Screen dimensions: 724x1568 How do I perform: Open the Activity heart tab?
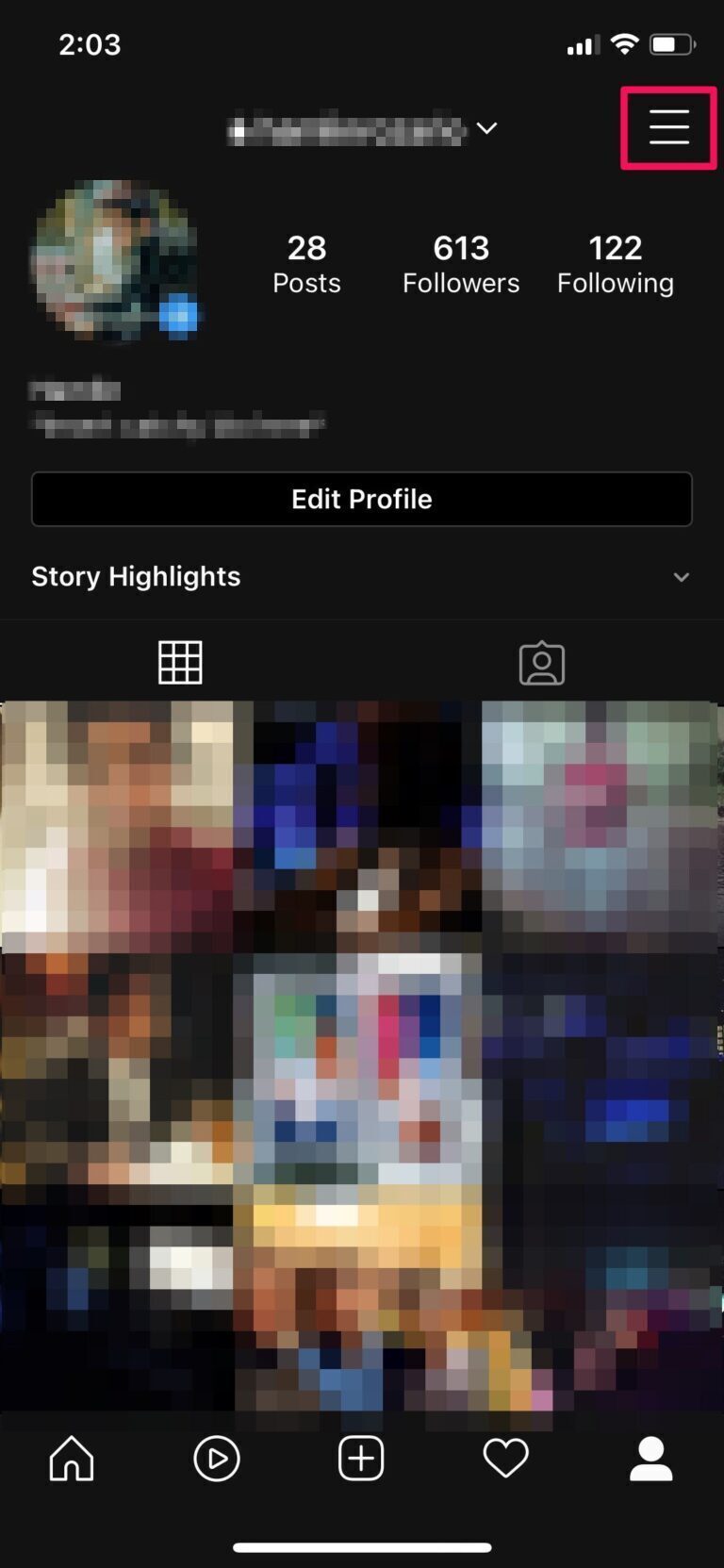point(506,1459)
